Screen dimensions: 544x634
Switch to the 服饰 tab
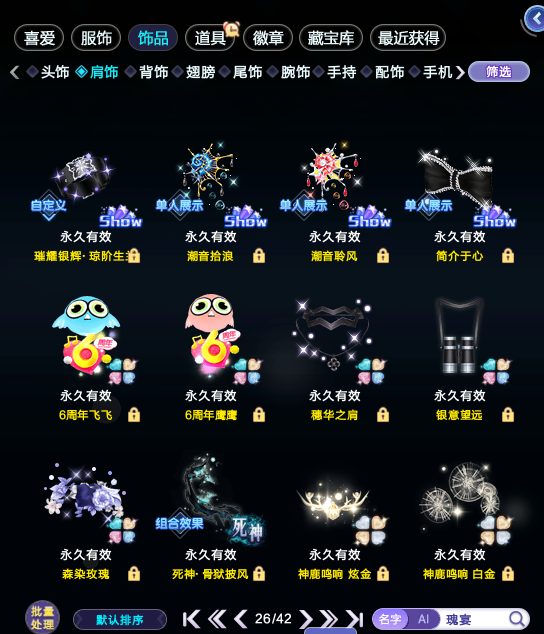(96, 38)
